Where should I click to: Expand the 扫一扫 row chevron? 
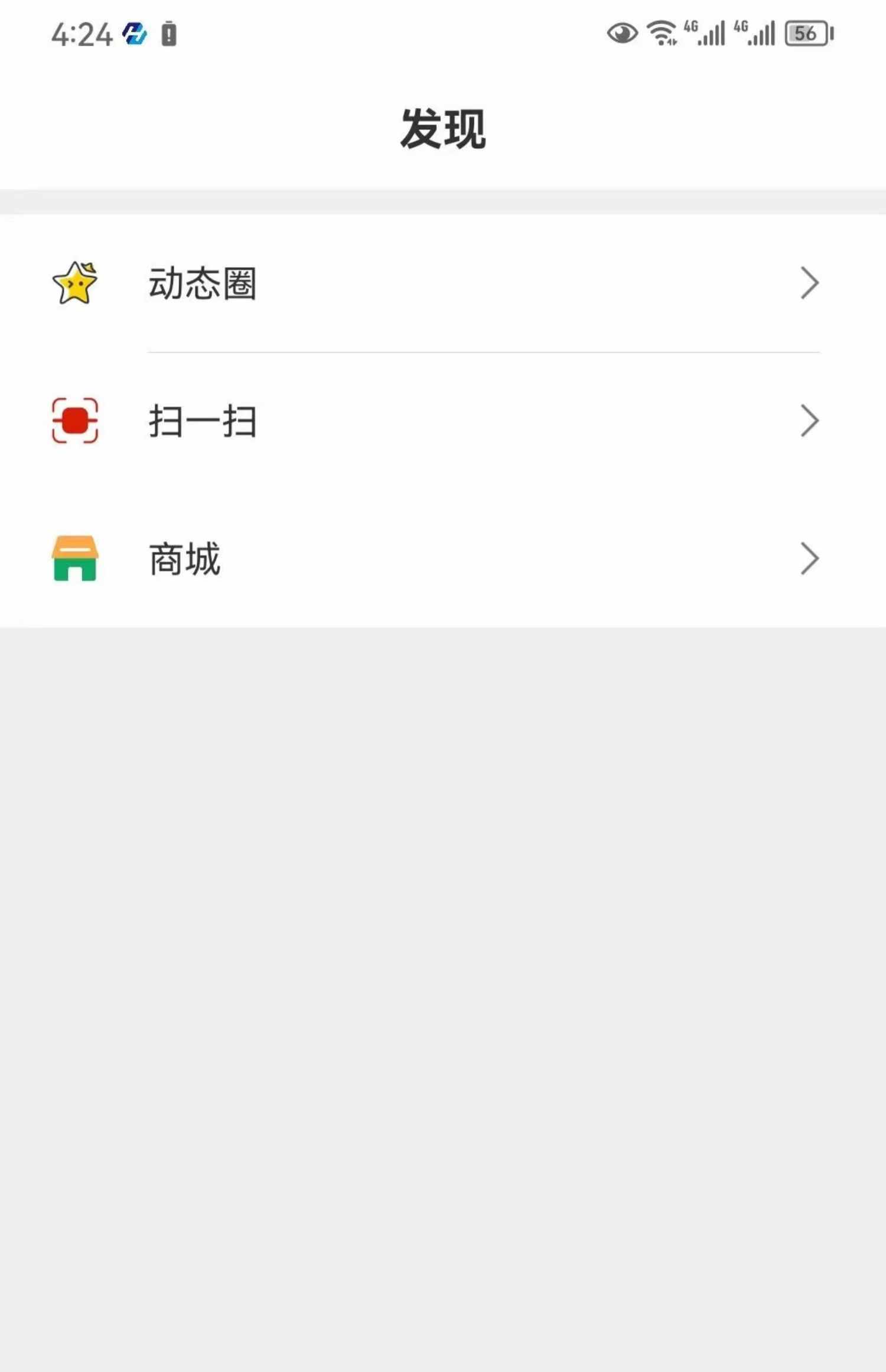point(809,420)
